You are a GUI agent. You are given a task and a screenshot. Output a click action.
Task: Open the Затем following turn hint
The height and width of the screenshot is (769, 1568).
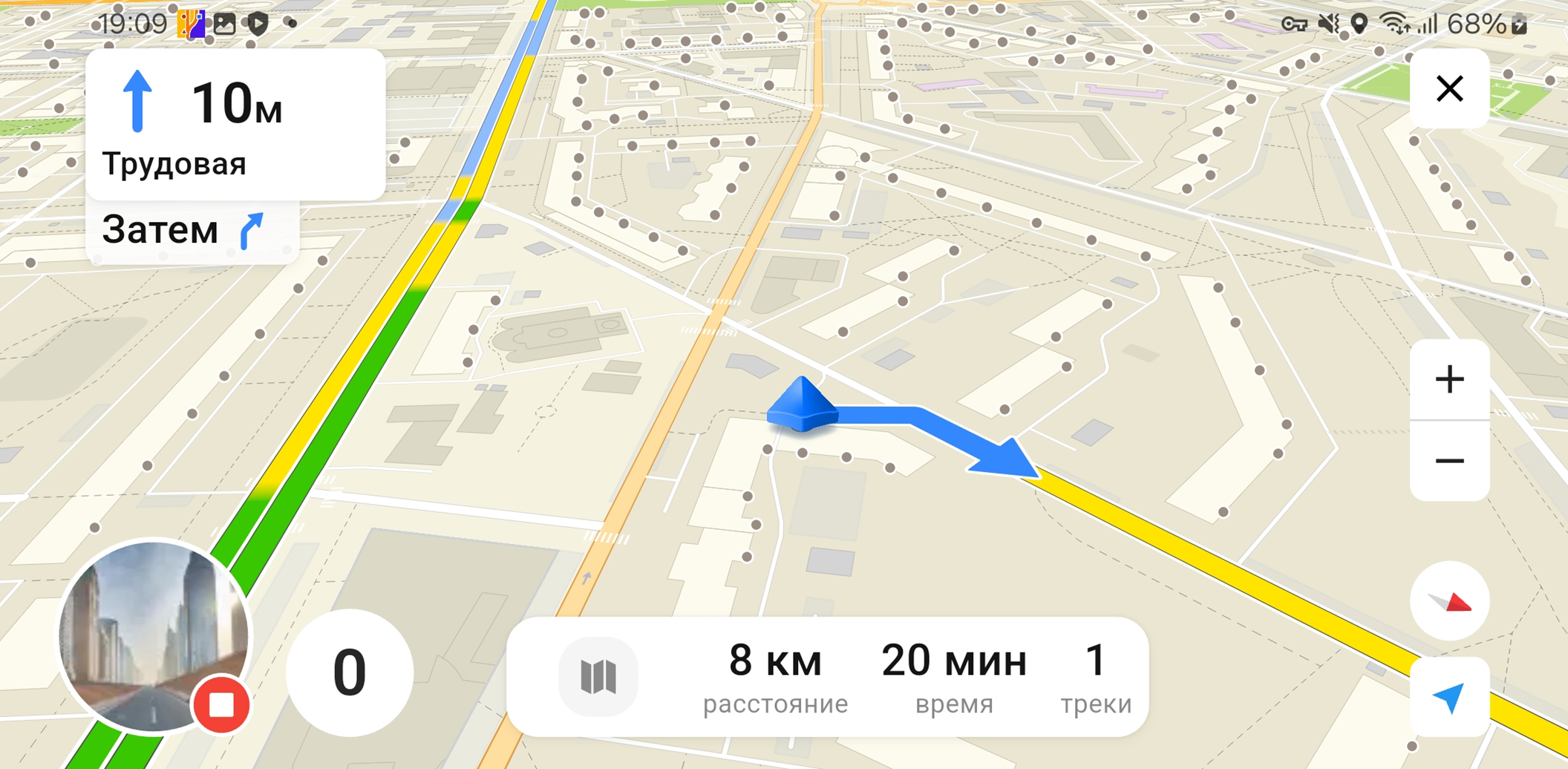192,231
